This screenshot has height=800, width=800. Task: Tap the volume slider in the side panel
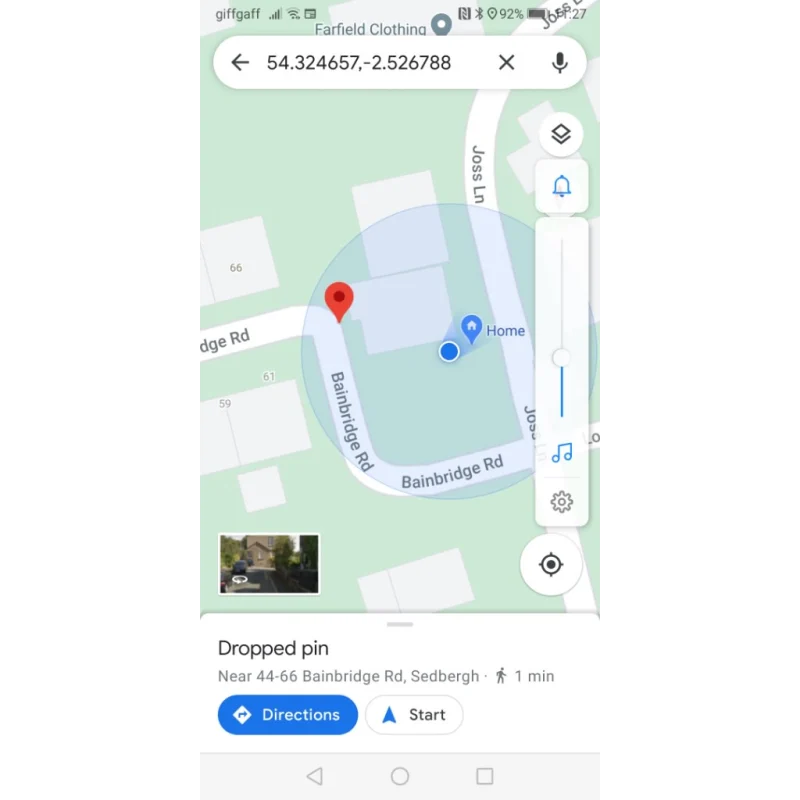[561, 358]
